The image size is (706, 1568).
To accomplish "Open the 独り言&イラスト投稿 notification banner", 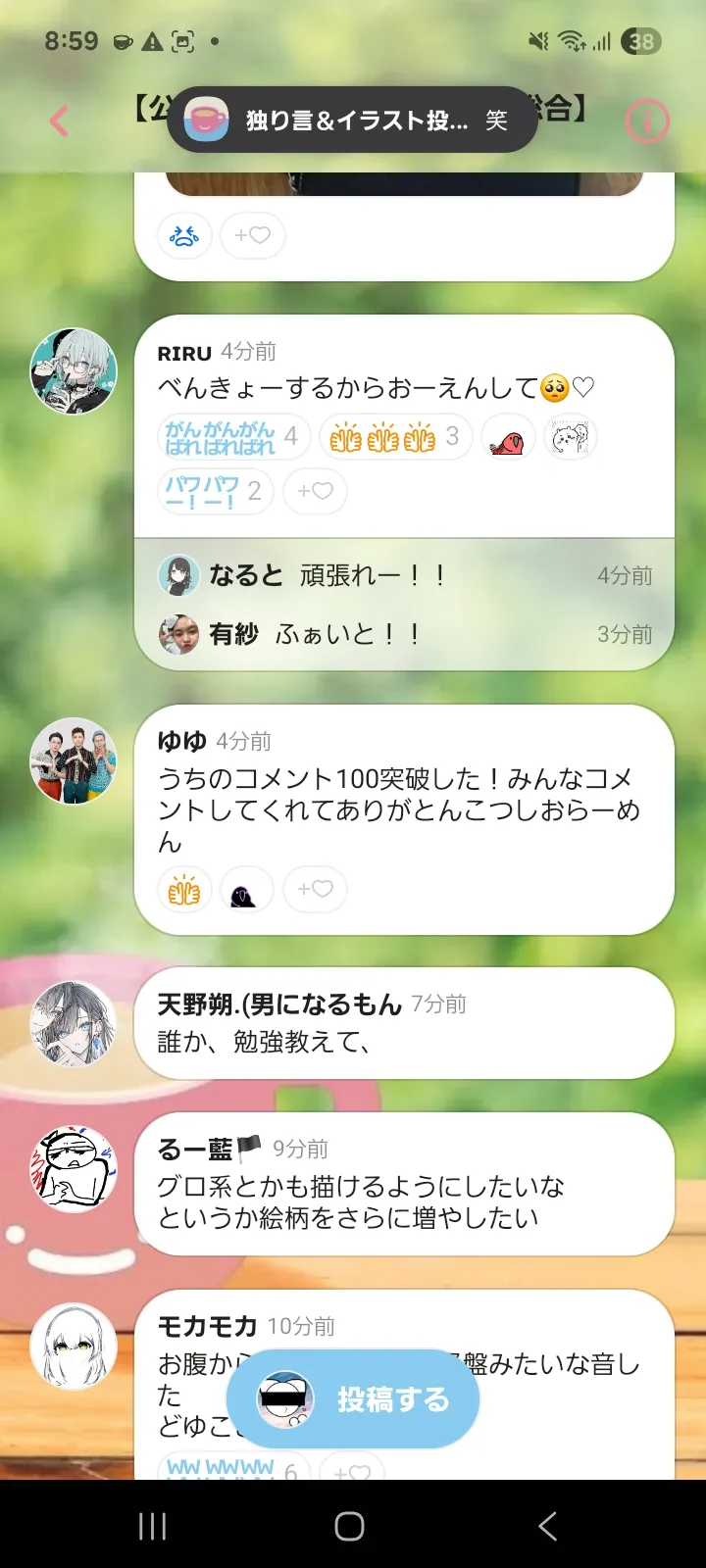I will pyautogui.click(x=353, y=120).
